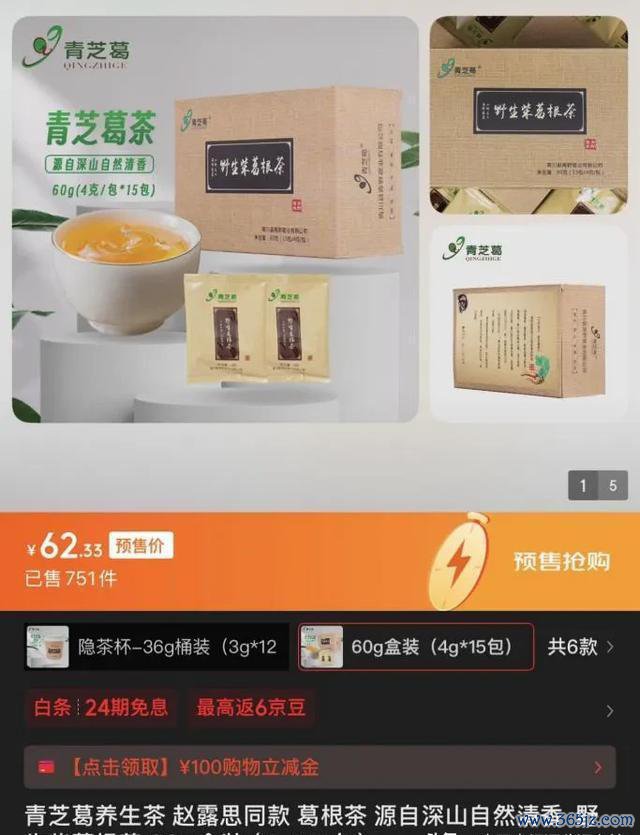
Task: View the top-right tea box photo
Action: (x=527, y=113)
